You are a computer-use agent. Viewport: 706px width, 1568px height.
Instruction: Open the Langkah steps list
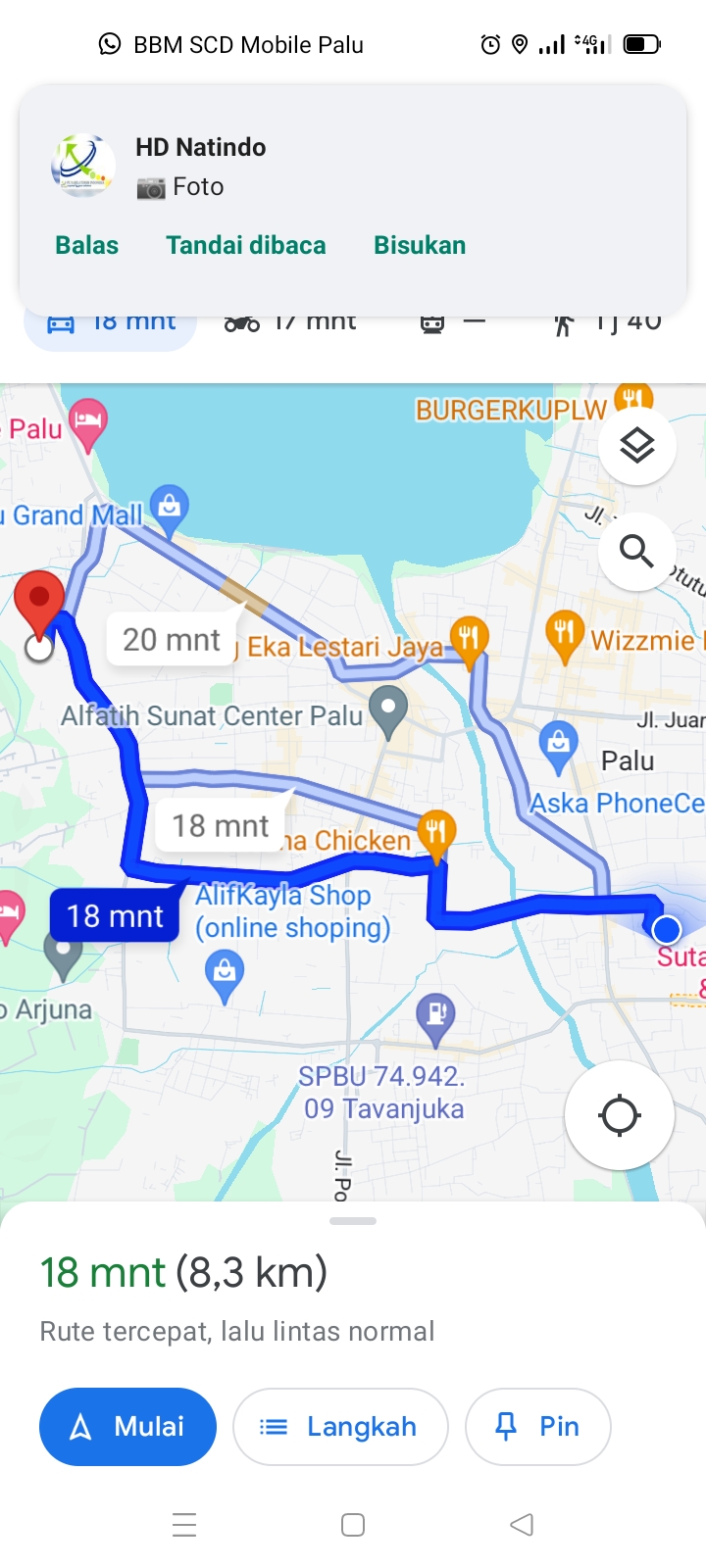(x=340, y=1427)
